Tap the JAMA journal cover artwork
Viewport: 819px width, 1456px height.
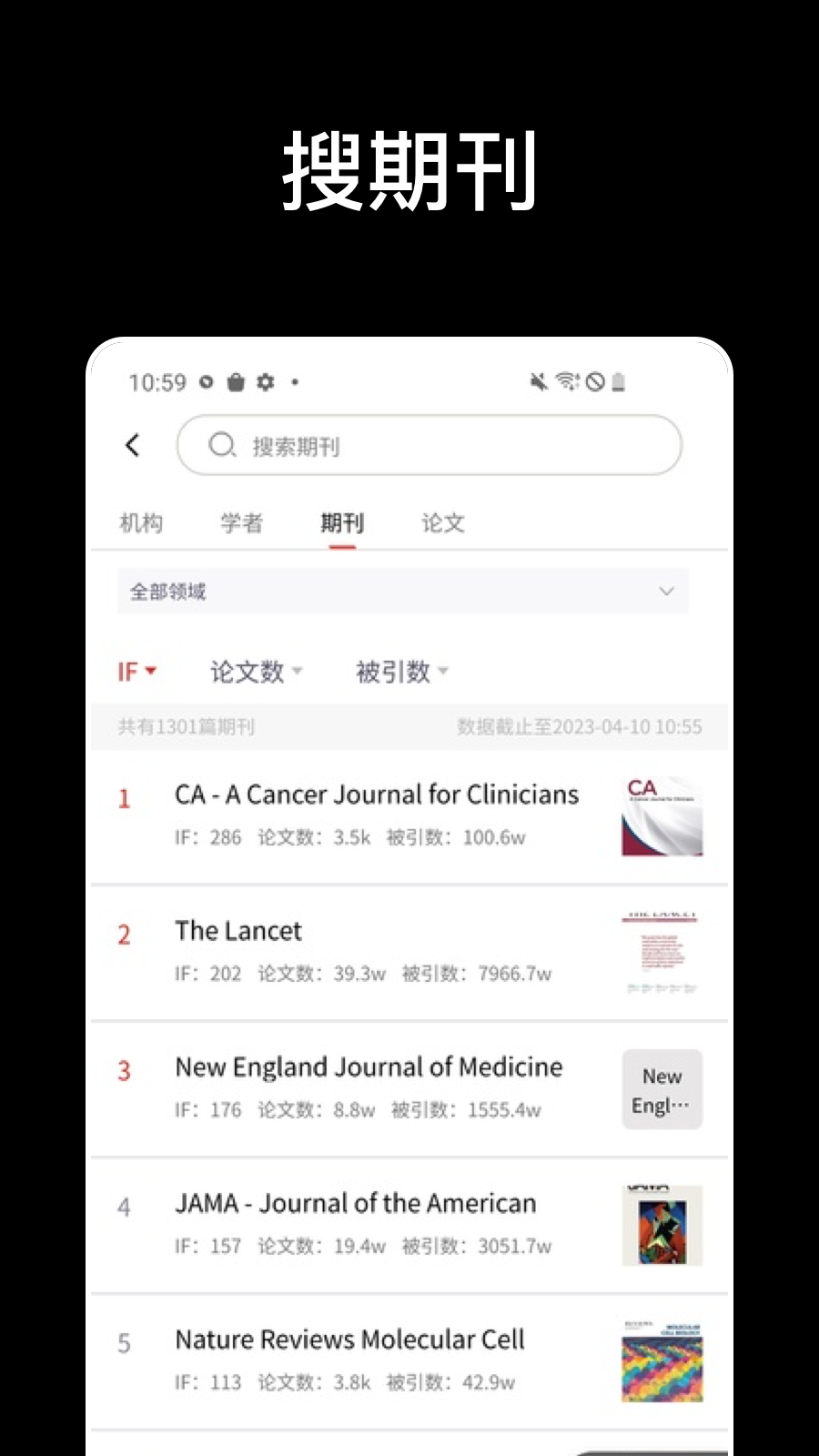662,1226
